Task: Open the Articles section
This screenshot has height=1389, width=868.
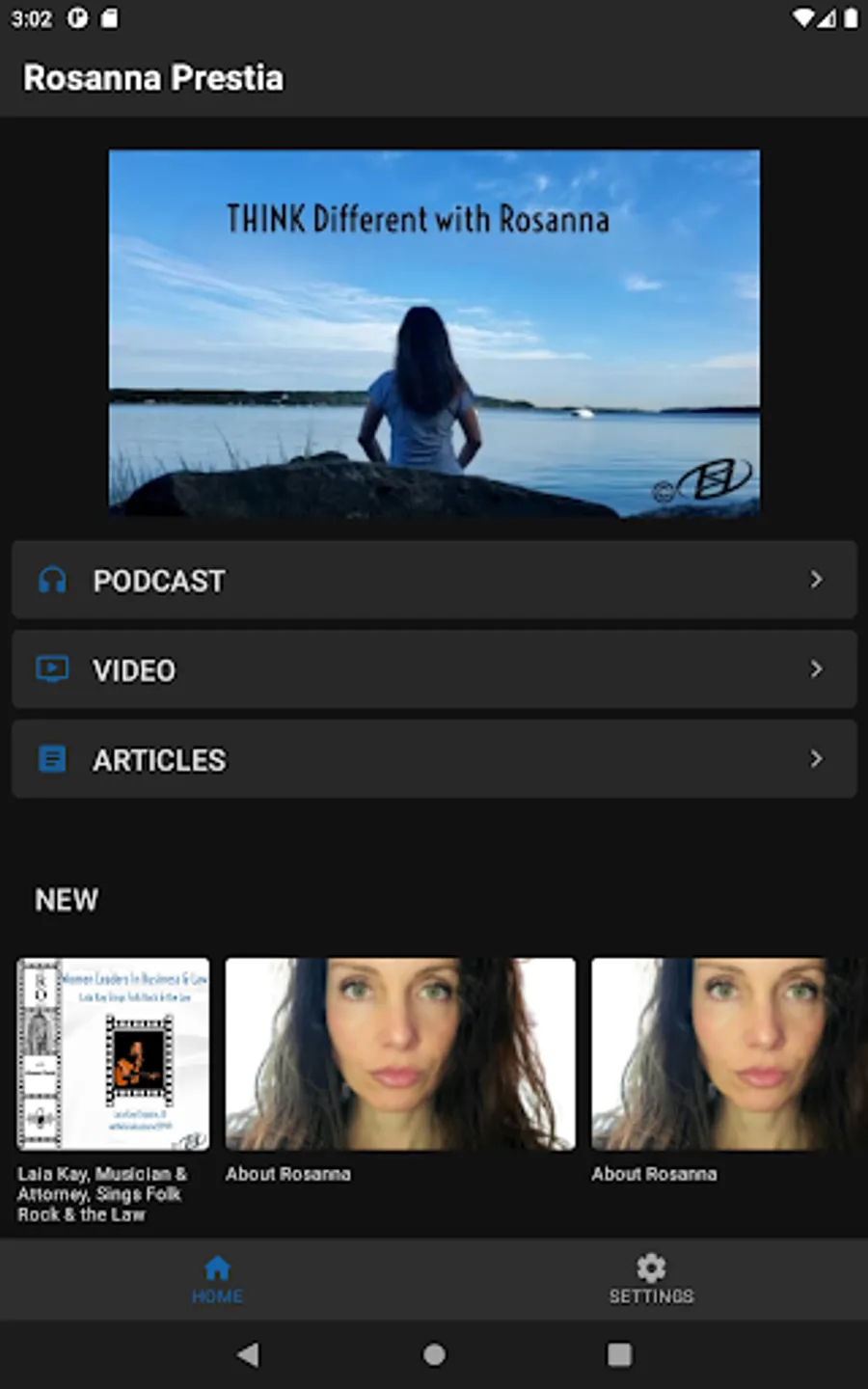Action: click(434, 759)
